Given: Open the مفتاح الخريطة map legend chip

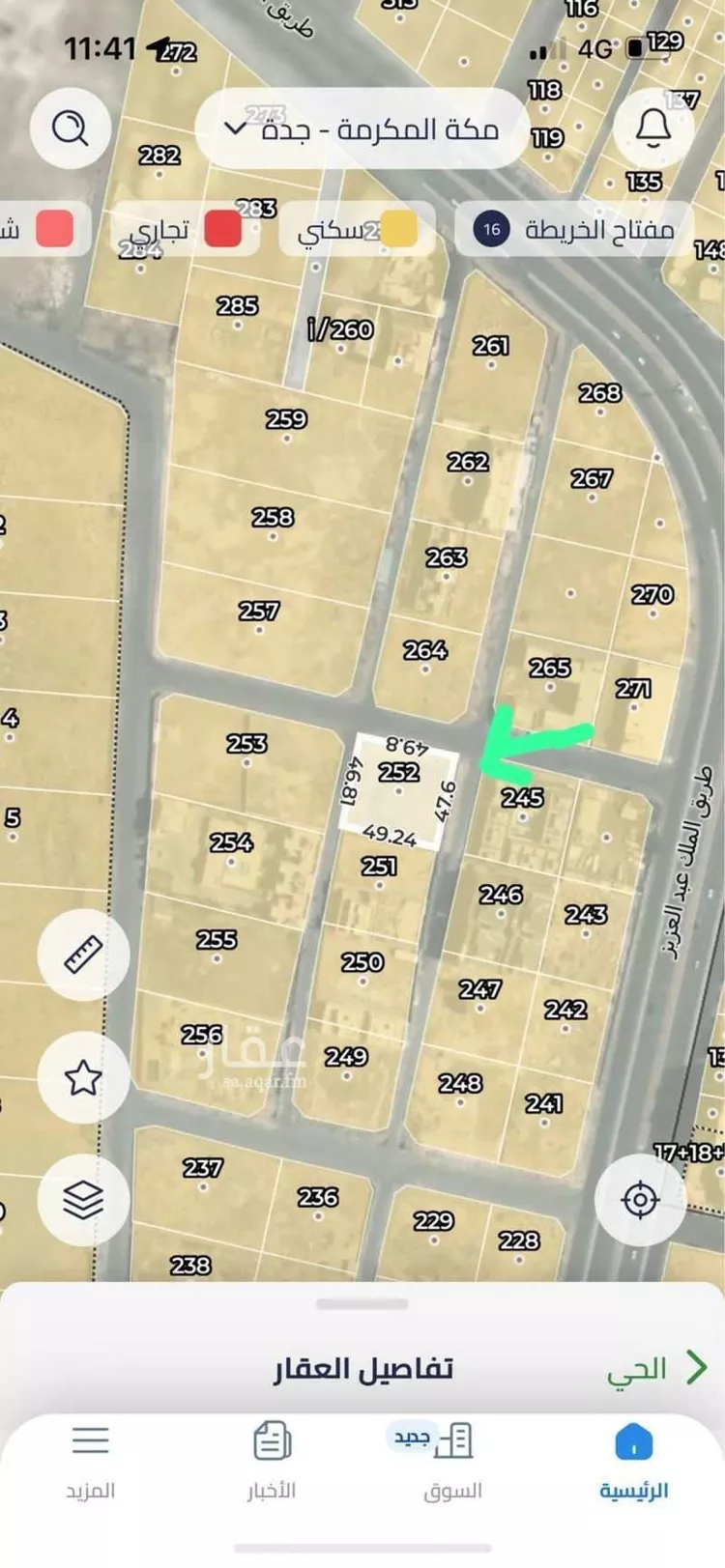Looking at the screenshot, I should point(574,229).
